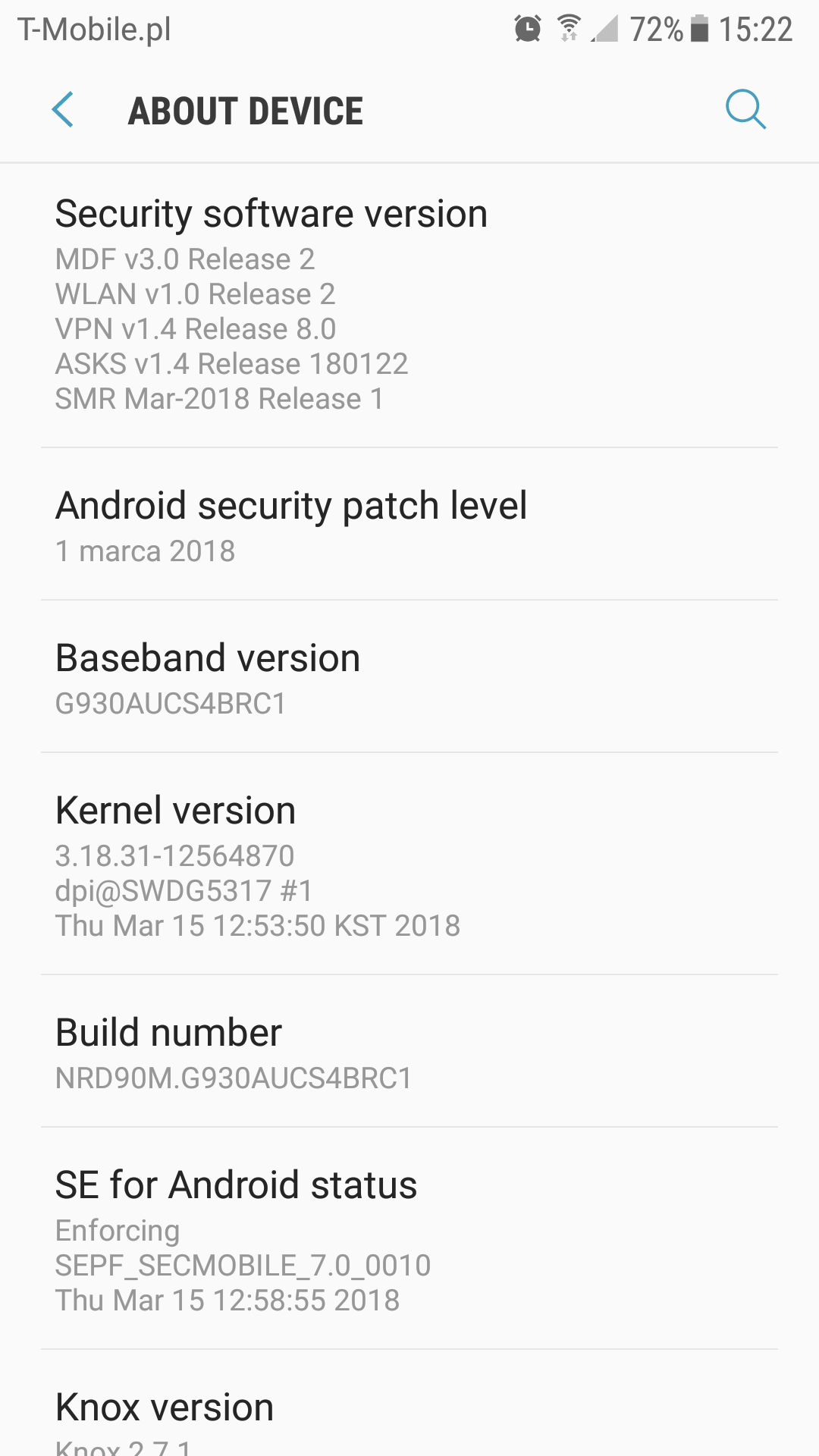819x1456 pixels.
Task: Go back from About device
Action: coord(63,111)
